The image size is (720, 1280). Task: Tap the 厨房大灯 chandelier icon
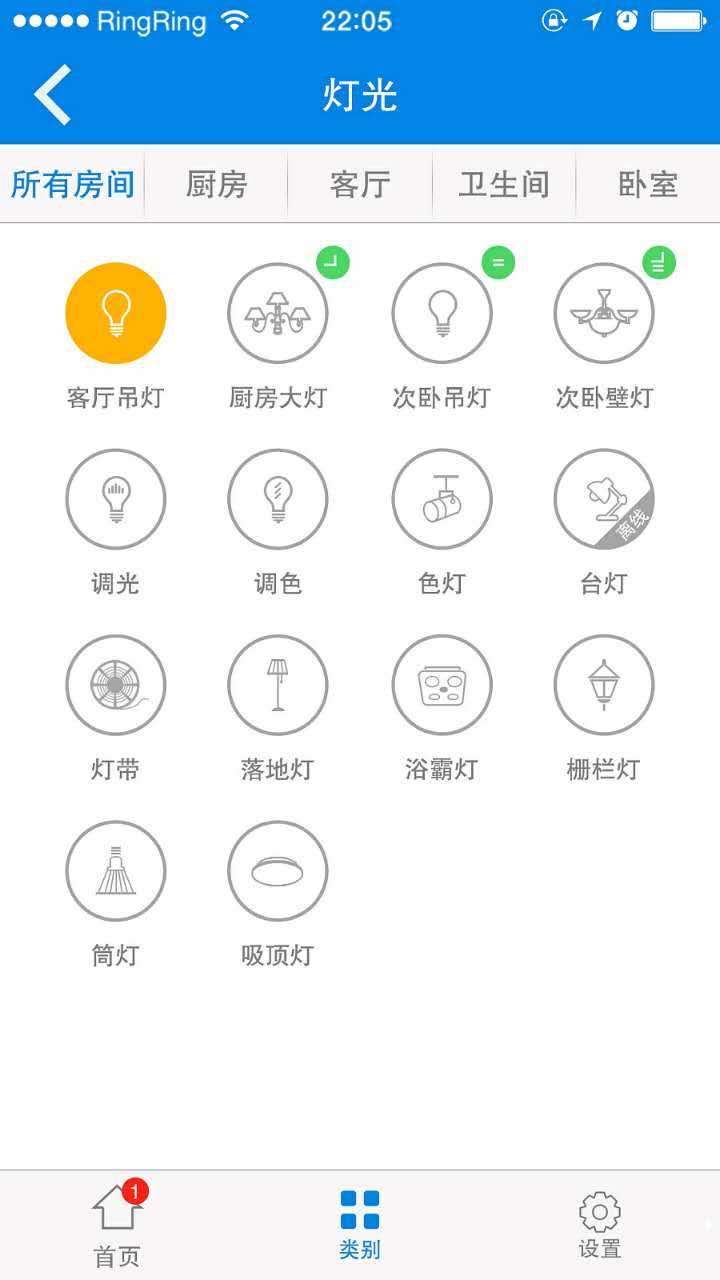point(278,313)
